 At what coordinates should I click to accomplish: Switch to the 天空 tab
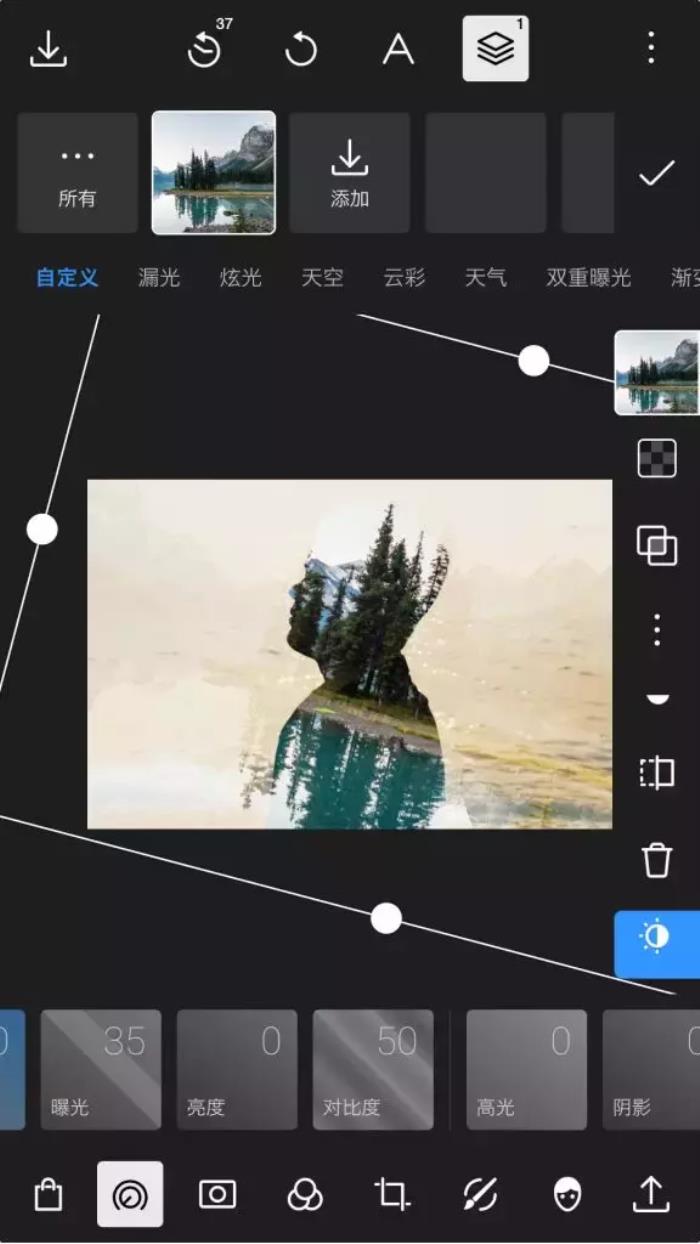pyautogui.click(x=322, y=277)
